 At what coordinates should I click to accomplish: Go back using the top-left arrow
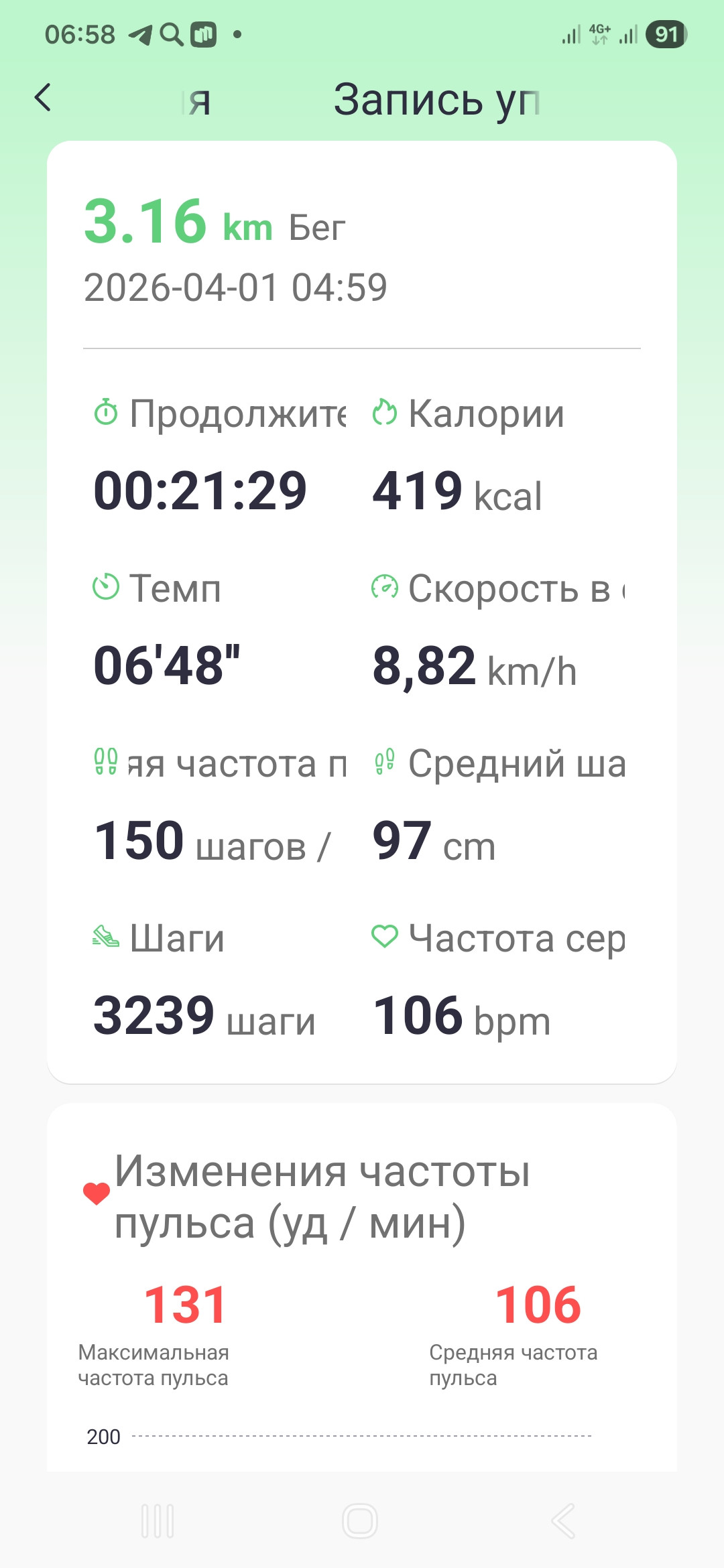click(43, 98)
